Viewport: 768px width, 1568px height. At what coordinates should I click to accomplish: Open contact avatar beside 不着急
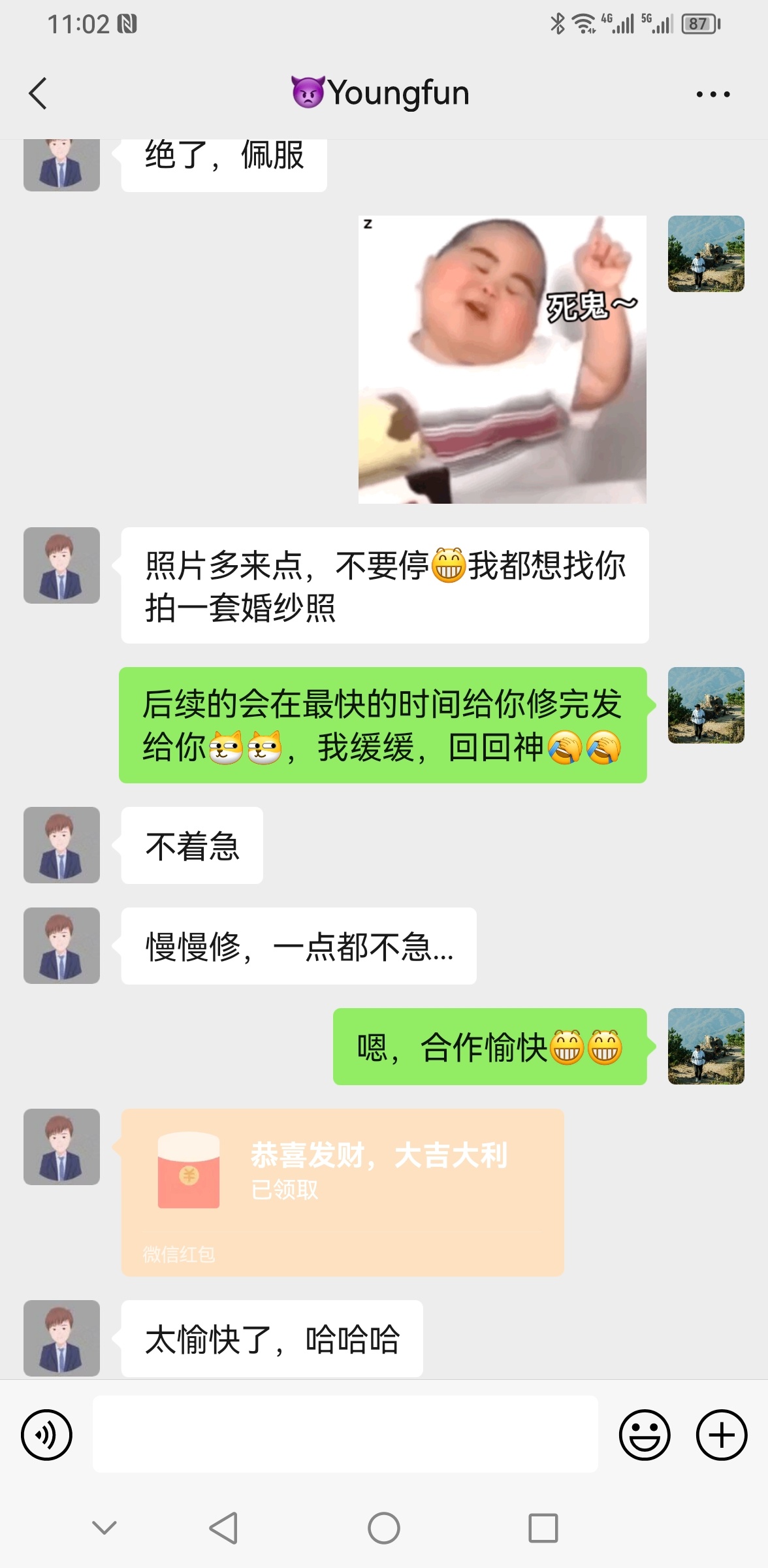click(x=61, y=845)
